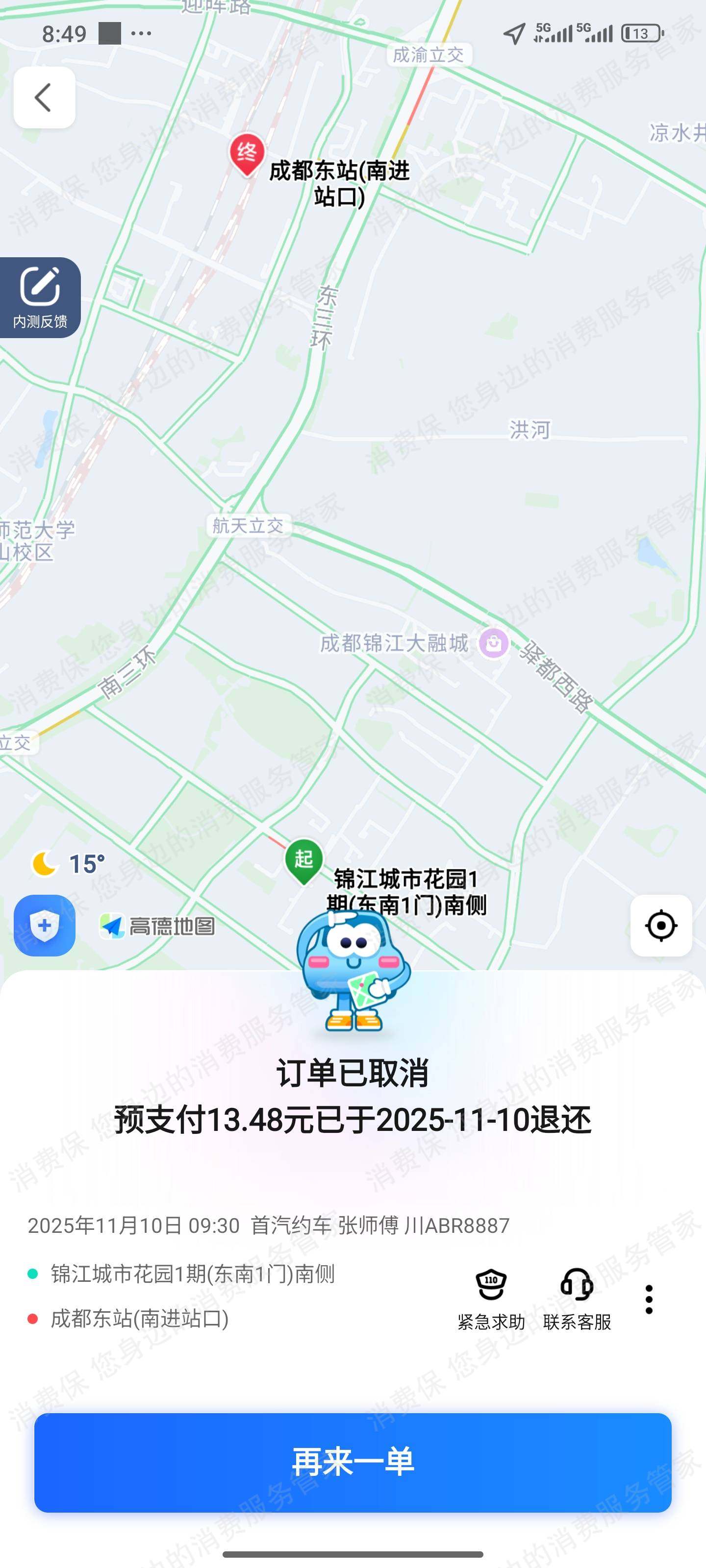Screen dimensions: 706x1568
Task: Tap the back arrow in top left
Action: pos(43,98)
